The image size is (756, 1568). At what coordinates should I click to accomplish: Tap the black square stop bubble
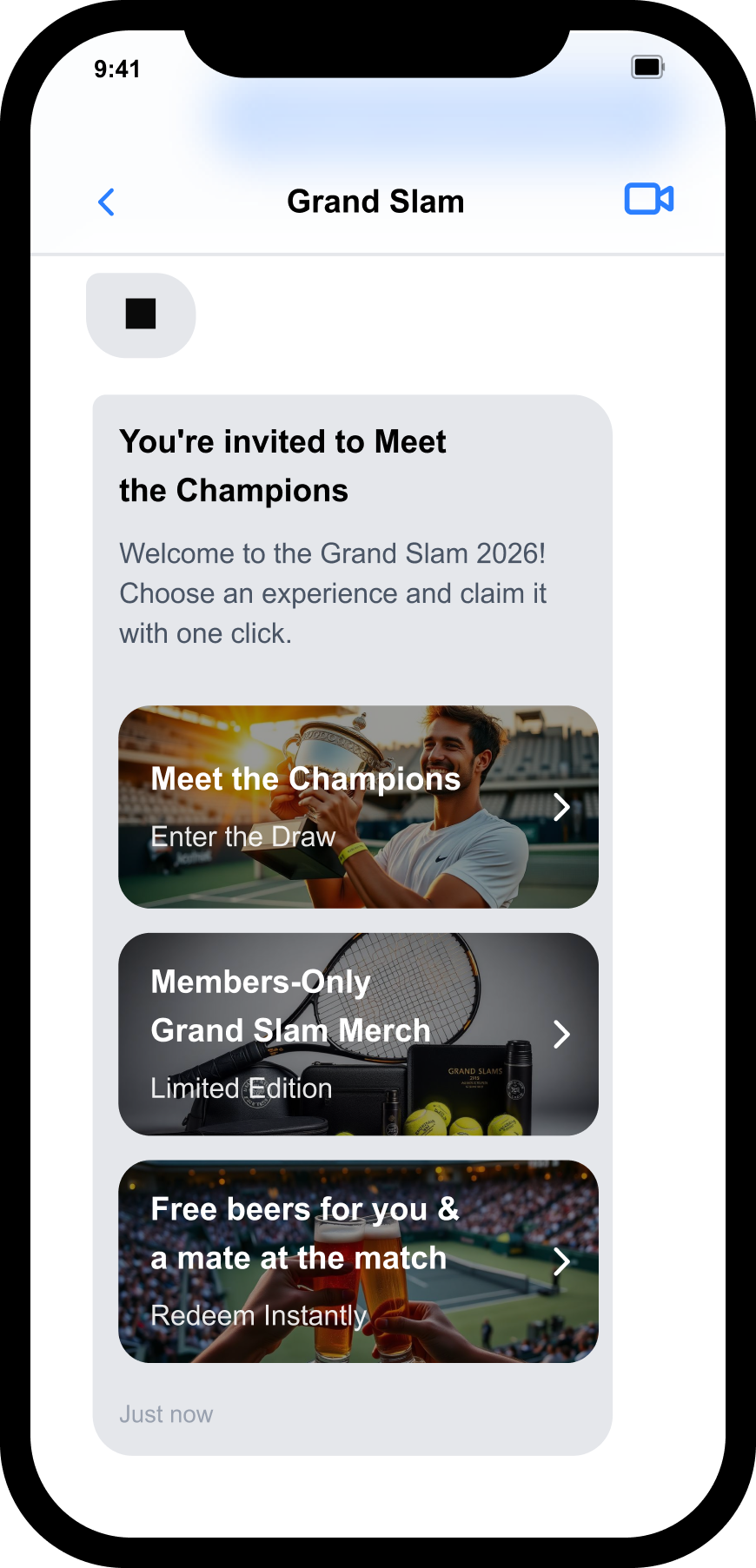(141, 314)
